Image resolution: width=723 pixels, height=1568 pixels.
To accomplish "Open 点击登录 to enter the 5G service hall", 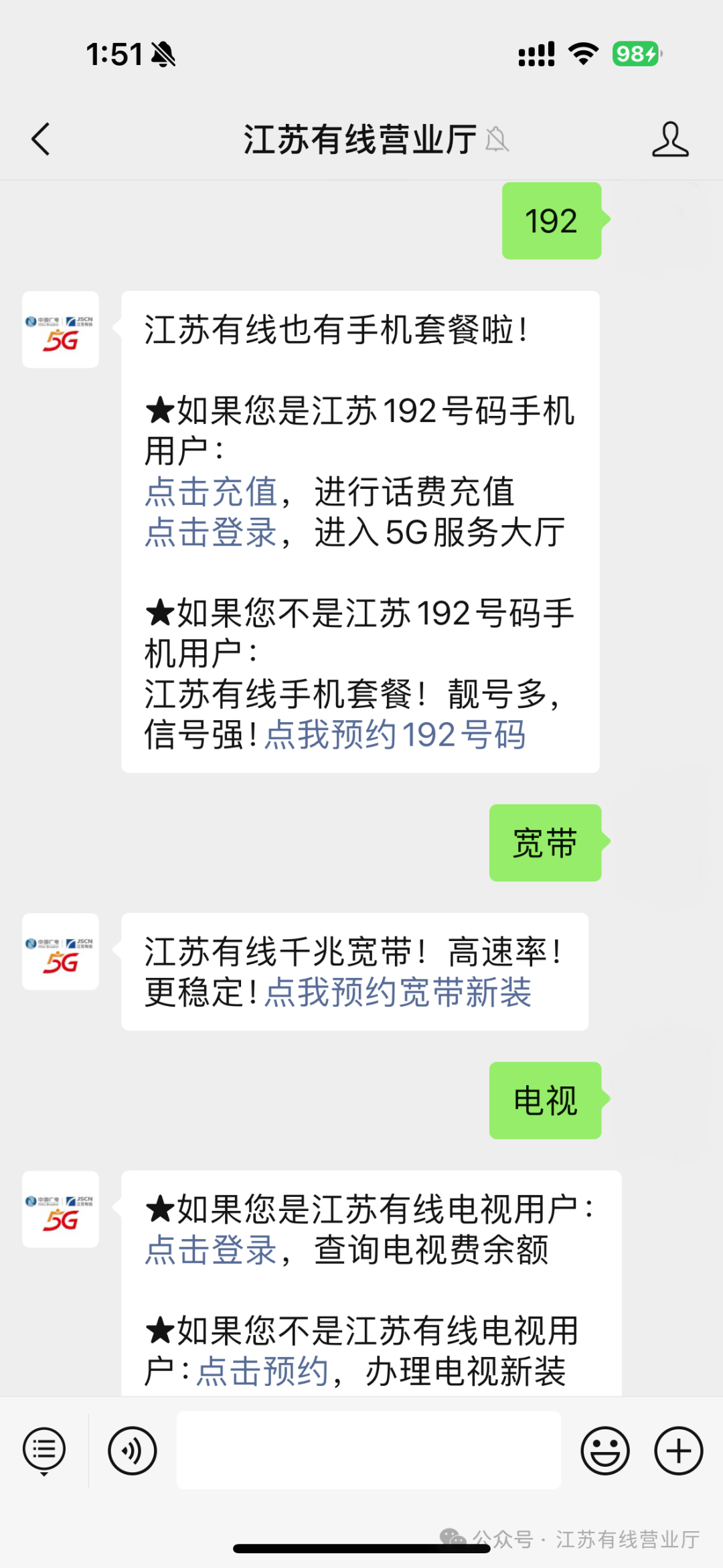I will (x=211, y=532).
